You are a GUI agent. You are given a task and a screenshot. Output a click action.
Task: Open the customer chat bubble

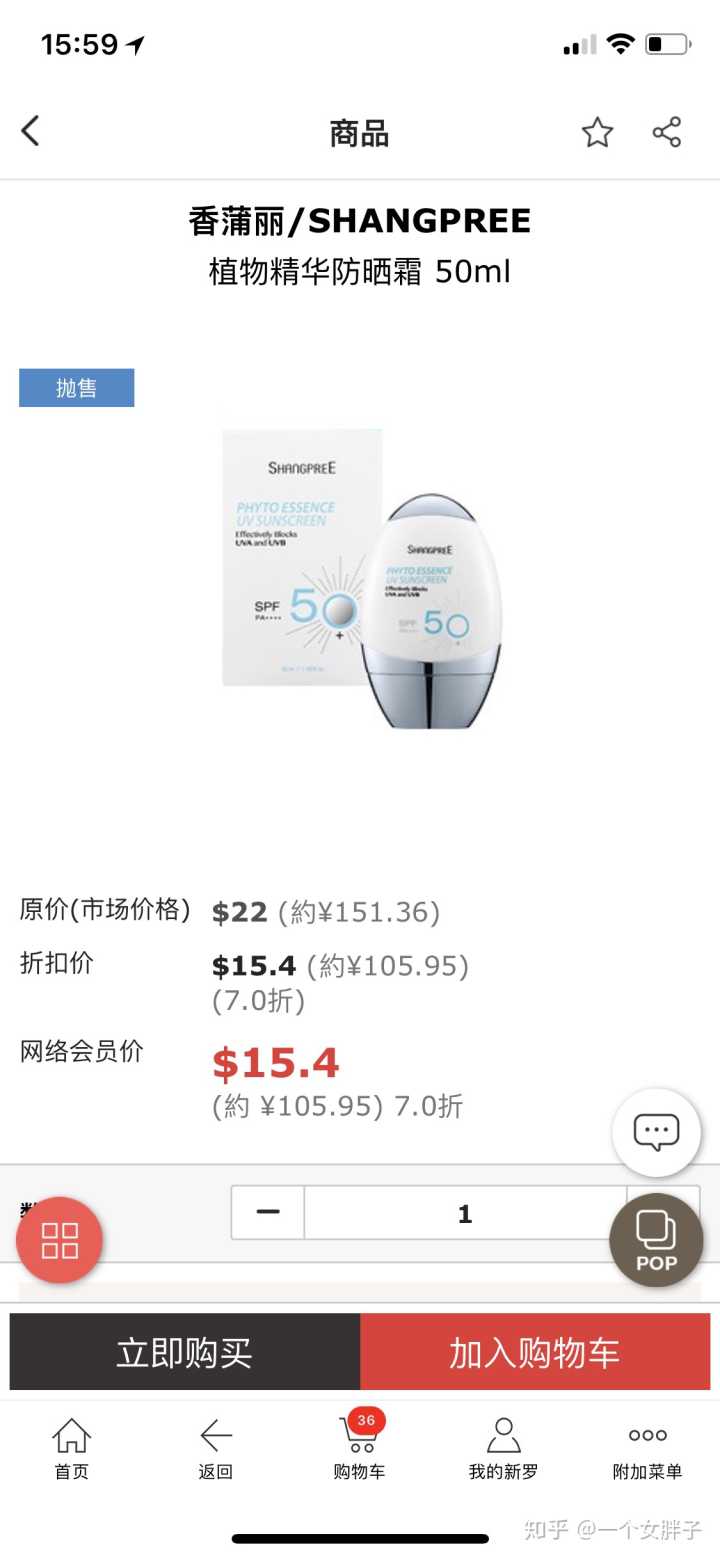[656, 1132]
